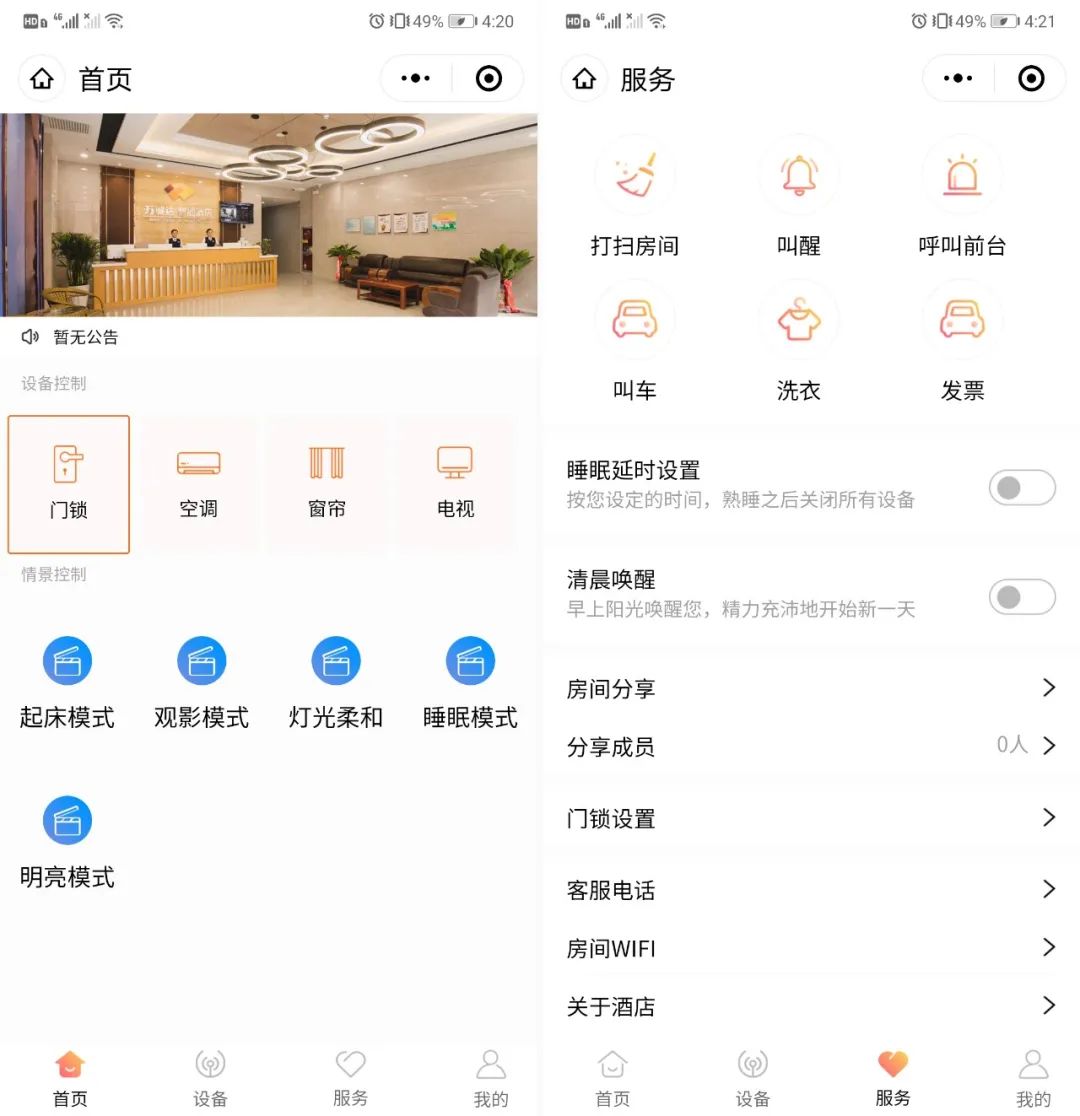1080x1116 pixels.
Task: Activate 起床模式 wake-up scene
Action: pyautogui.click(x=68, y=680)
